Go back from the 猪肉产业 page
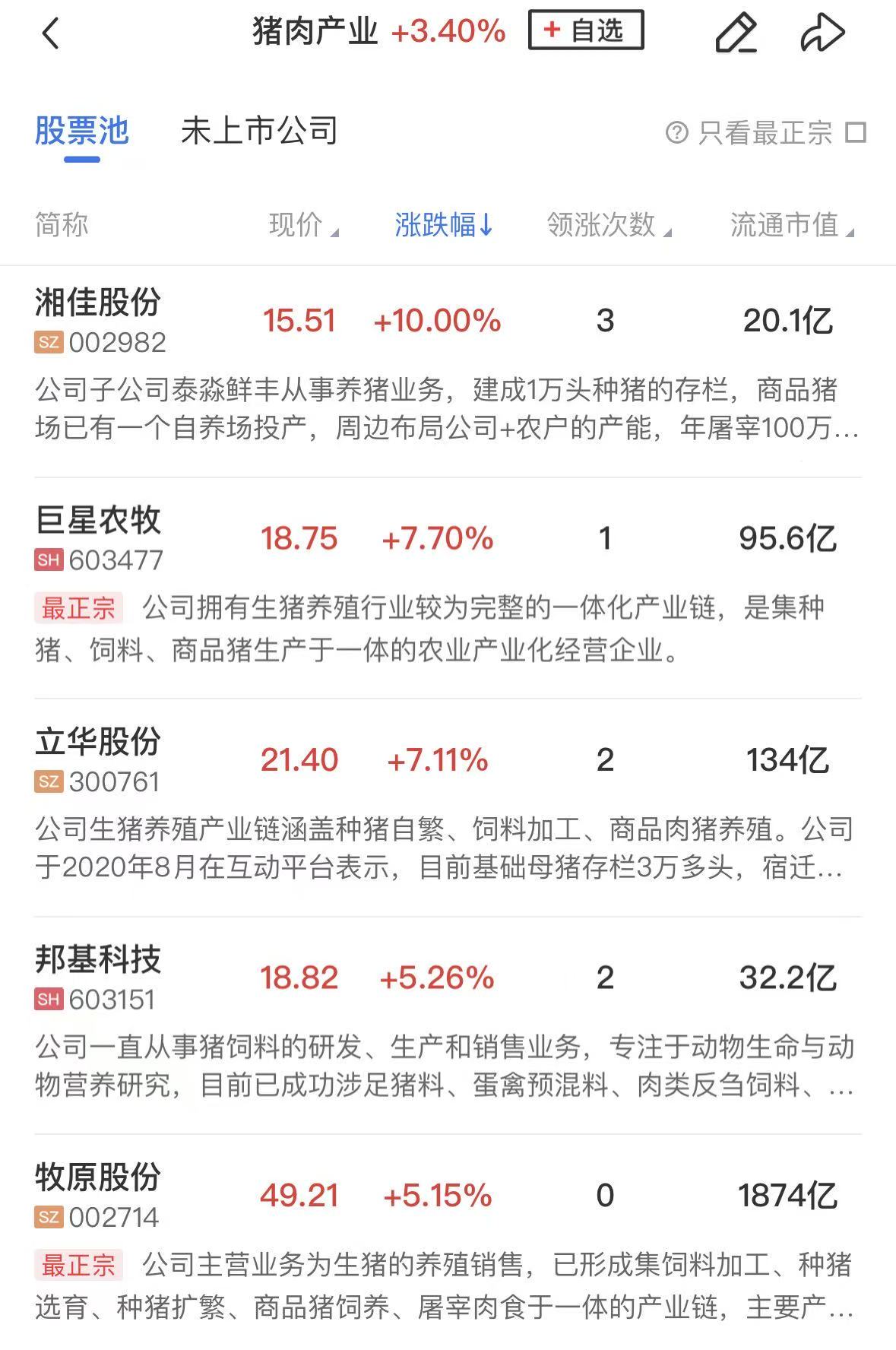This screenshot has height=1350, width=896. click(x=50, y=33)
